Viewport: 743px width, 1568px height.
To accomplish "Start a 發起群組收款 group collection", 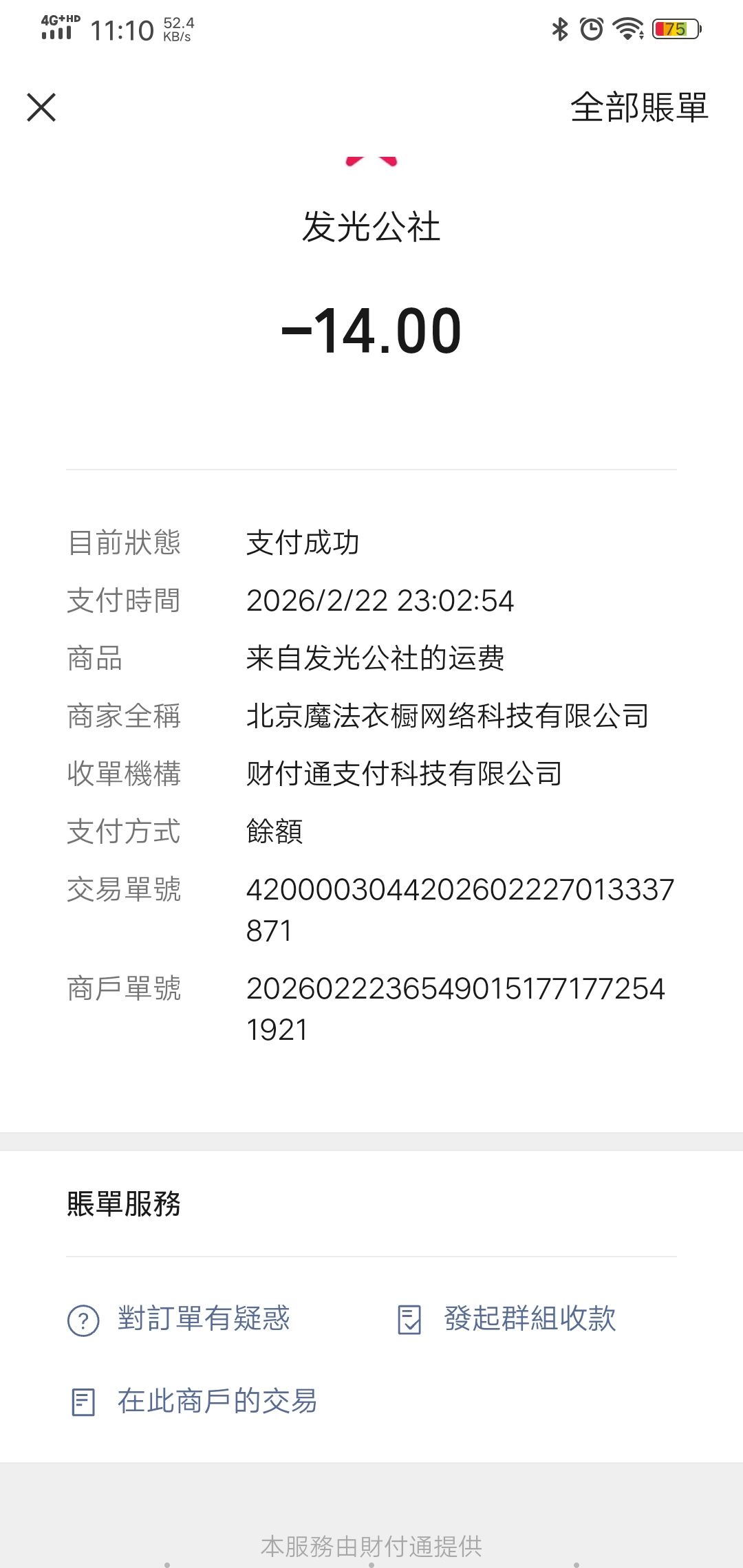I will pos(508,1319).
